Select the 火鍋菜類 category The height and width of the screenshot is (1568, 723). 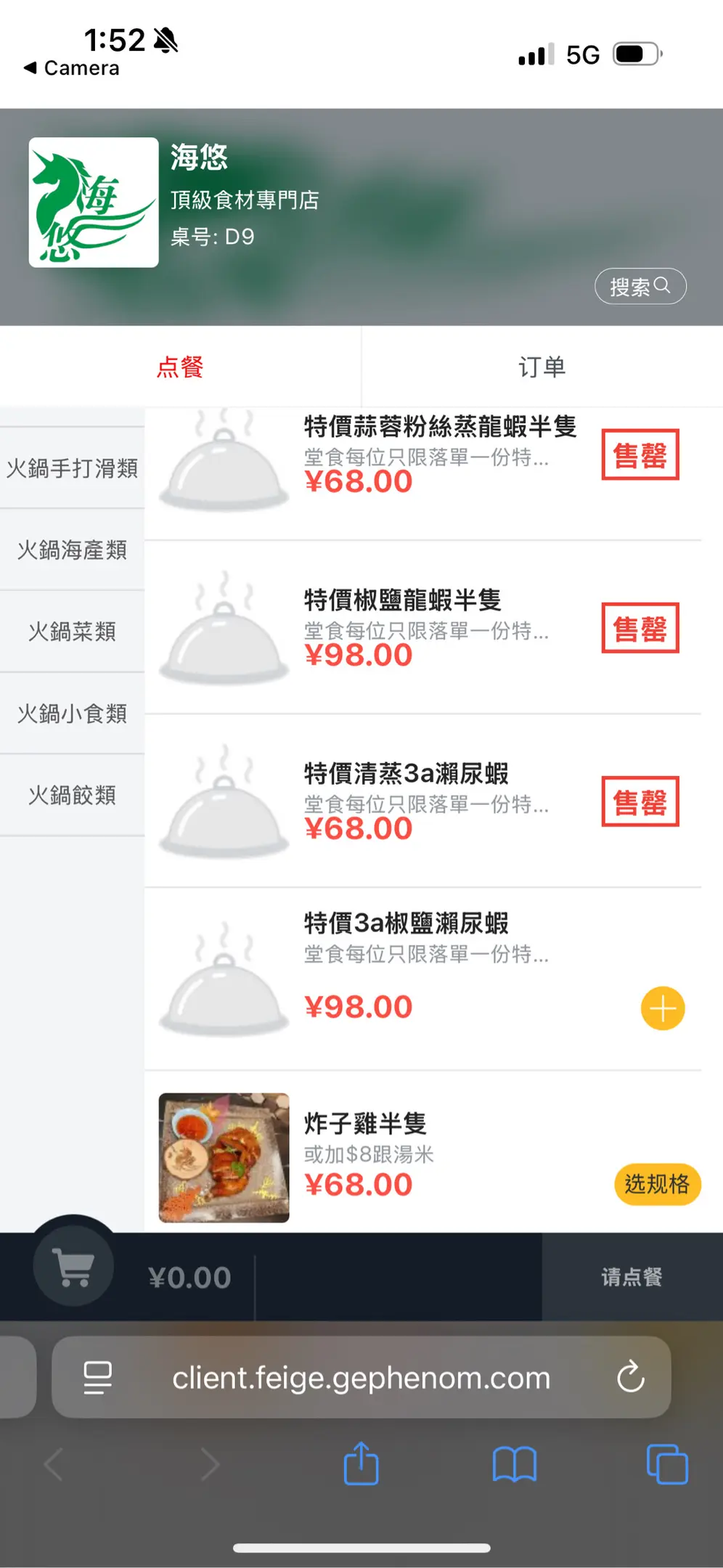[x=72, y=632]
